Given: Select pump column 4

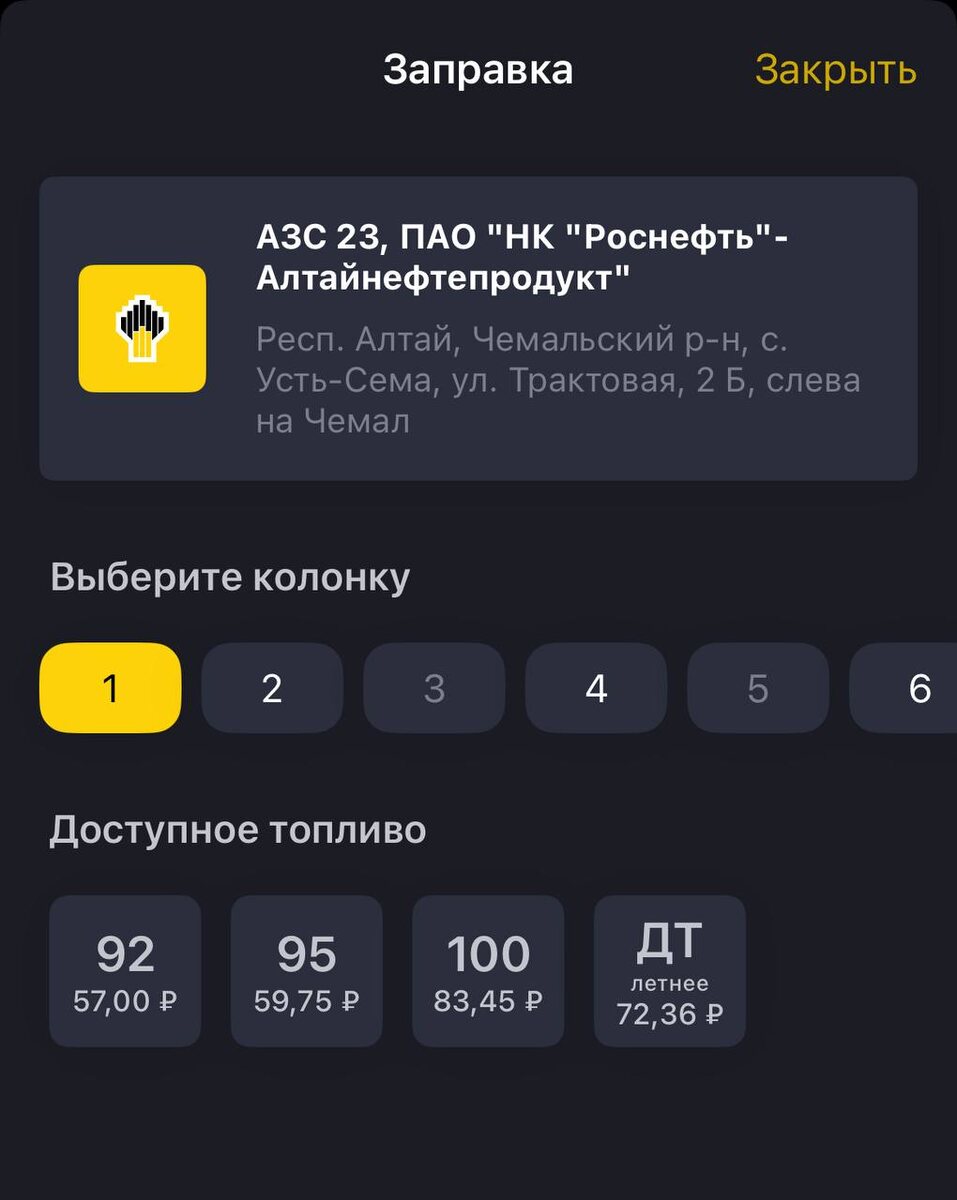Looking at the screenshot, I should 595,687.
